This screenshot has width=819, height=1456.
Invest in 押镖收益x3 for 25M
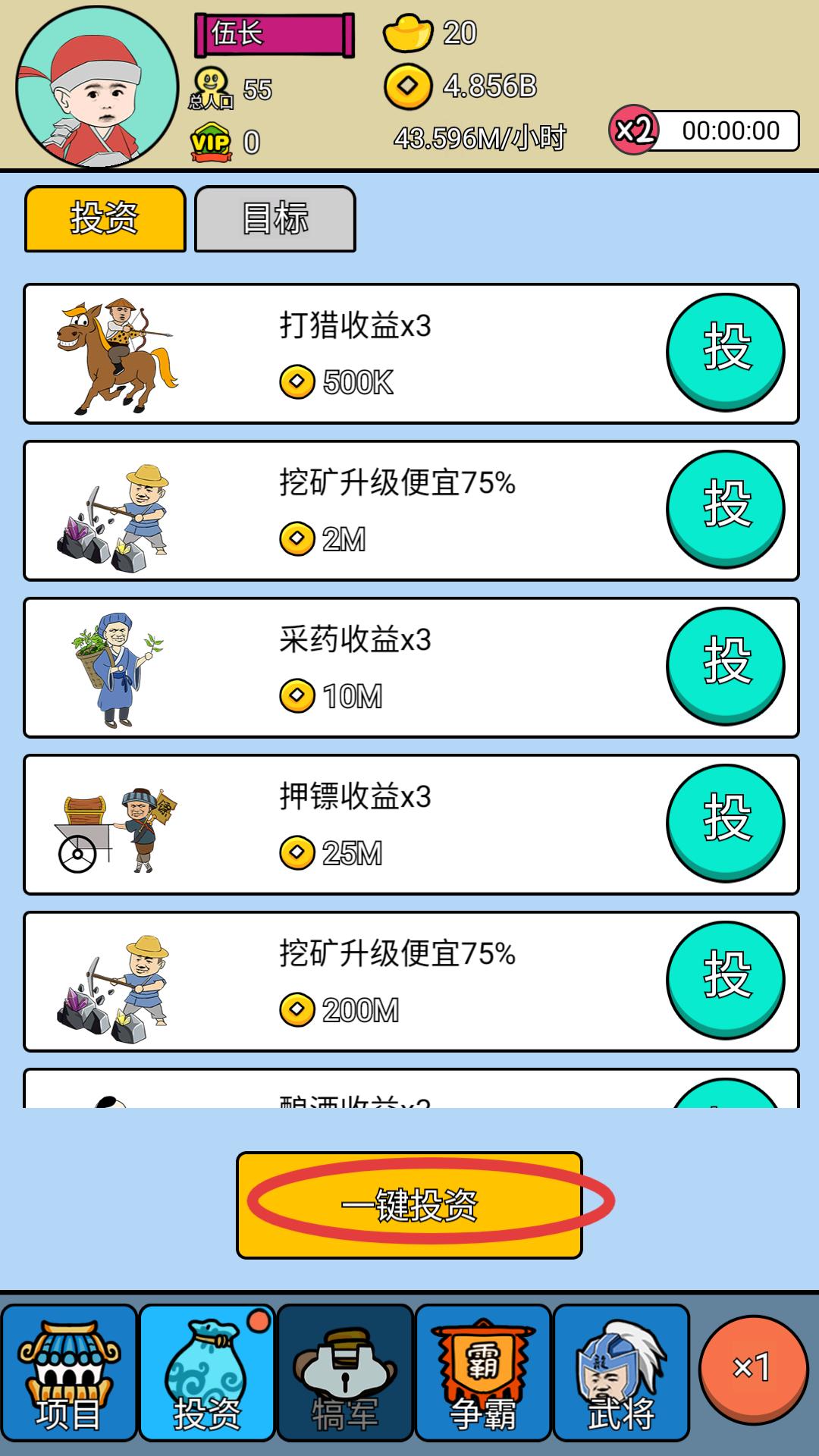pos(725,822)
